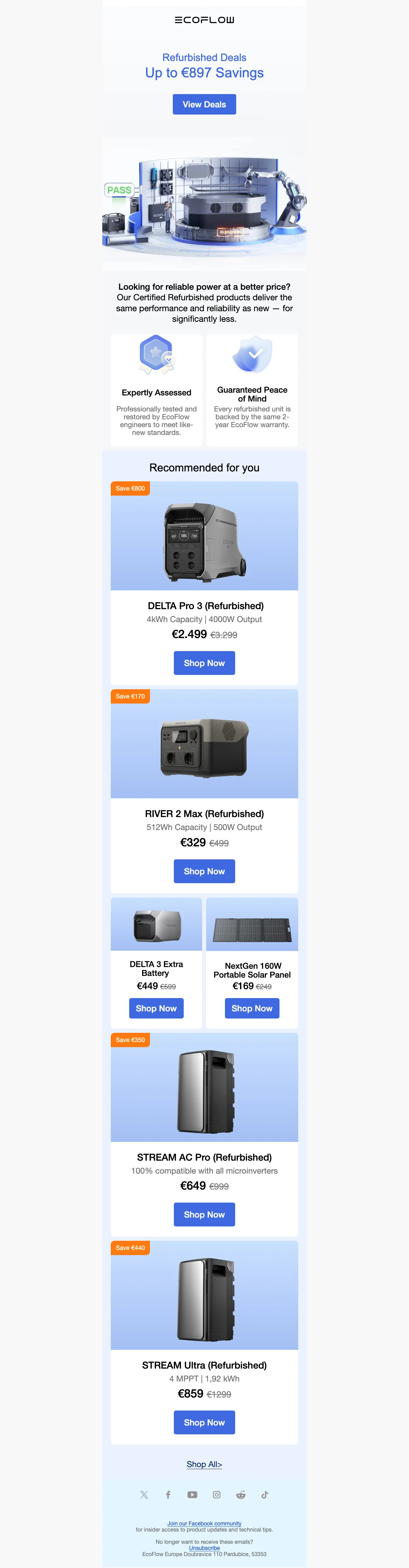Shop Now for STREAM AC Pro (Refurbished)
The height and width of the screenshot is (1568, 409).
pyautogui.click(x=204, y=1214)
